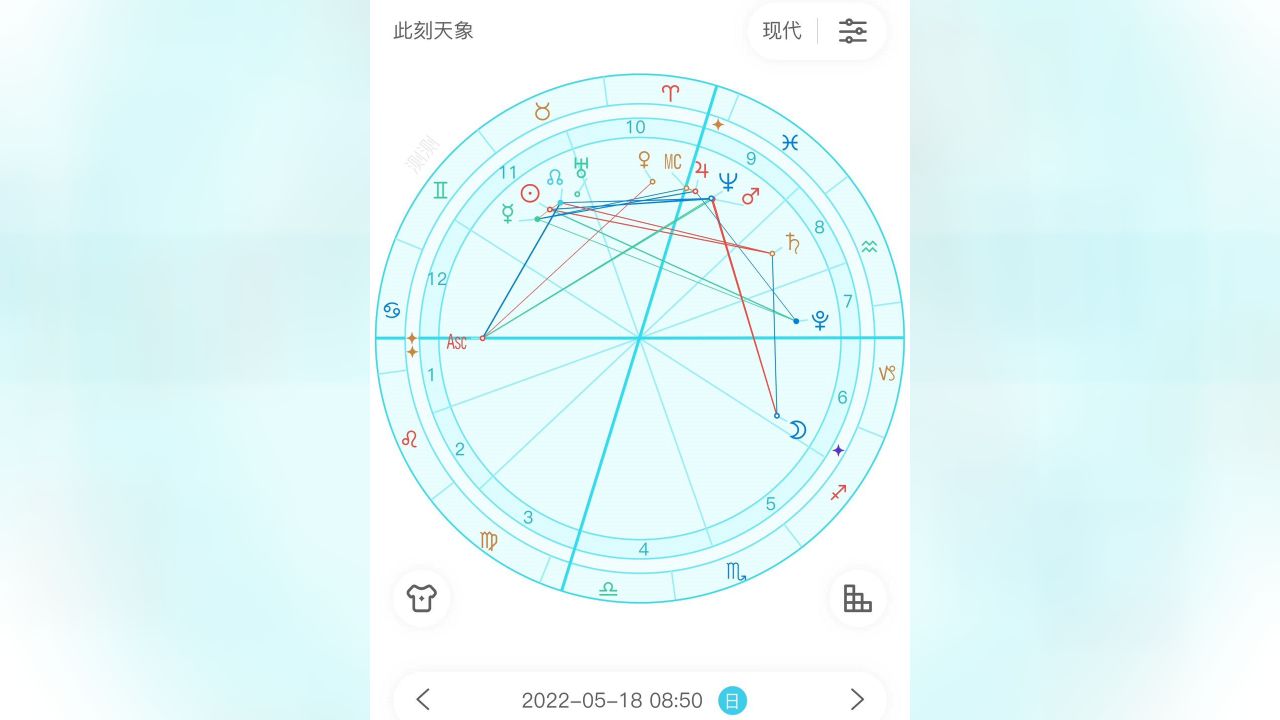Image resolution: width=1280 pixels, height=720 pixels.
Task: Tap the 日 time unit badge
Action: click(732, 701)
